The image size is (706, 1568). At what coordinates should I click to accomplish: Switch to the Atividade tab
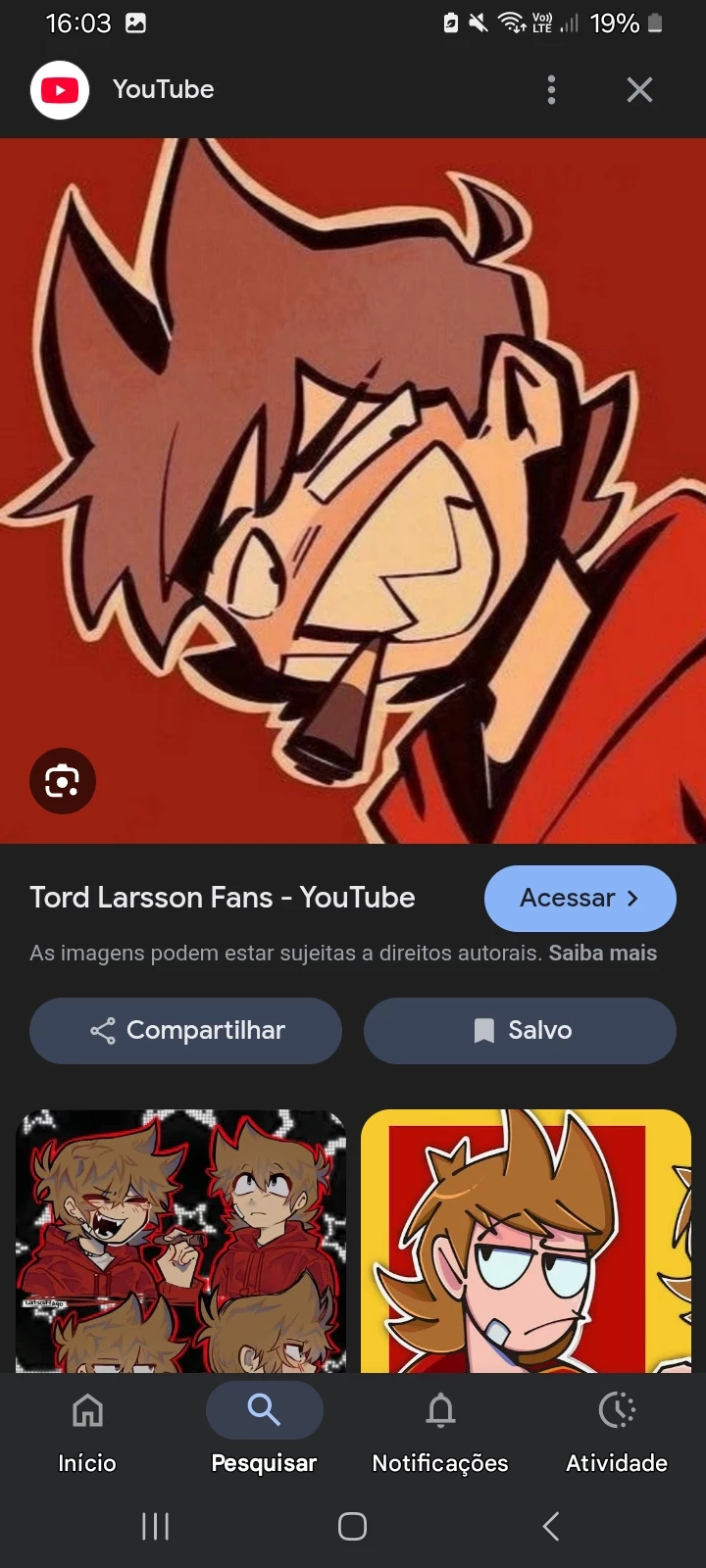[617, 1433]
